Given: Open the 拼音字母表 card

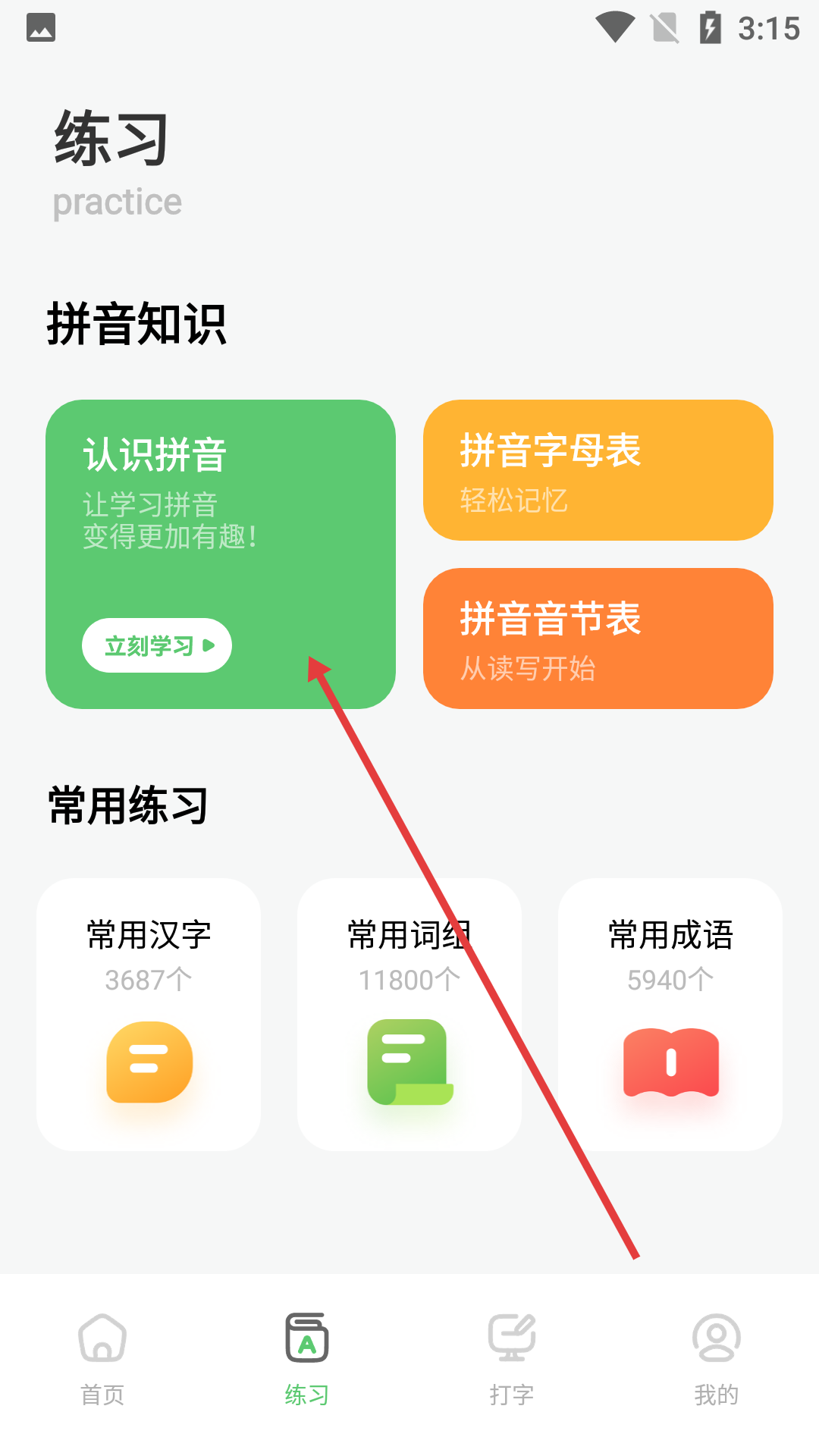Looking at the screenshot, I should [598, 470].
